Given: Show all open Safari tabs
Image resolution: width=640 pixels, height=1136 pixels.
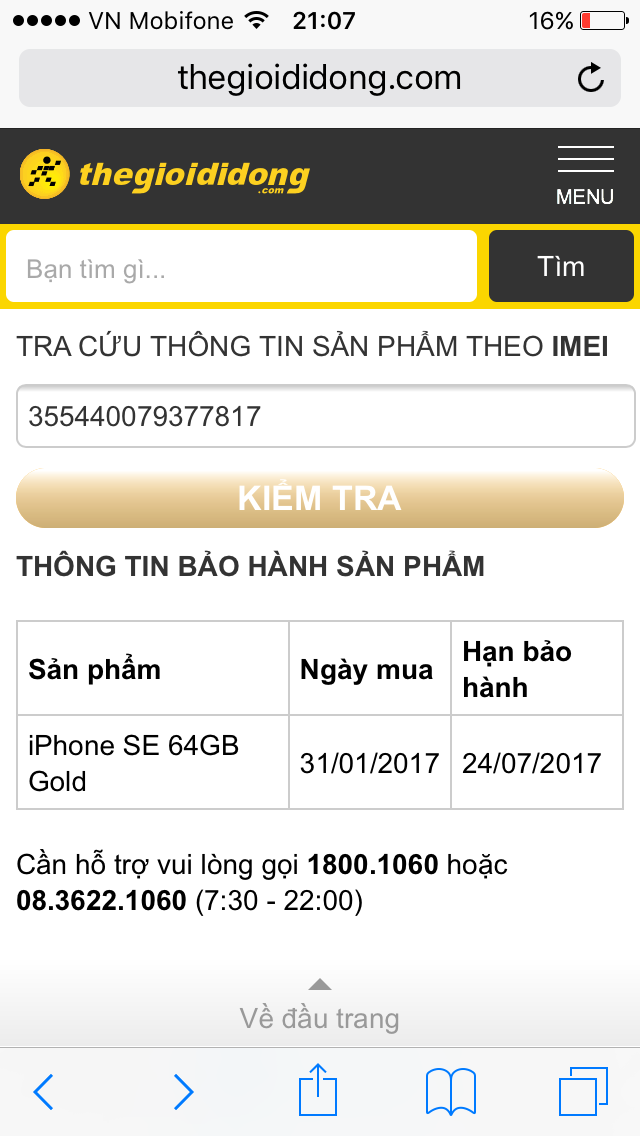Looking at the screenshot, I should click(x=583, y=1091).
